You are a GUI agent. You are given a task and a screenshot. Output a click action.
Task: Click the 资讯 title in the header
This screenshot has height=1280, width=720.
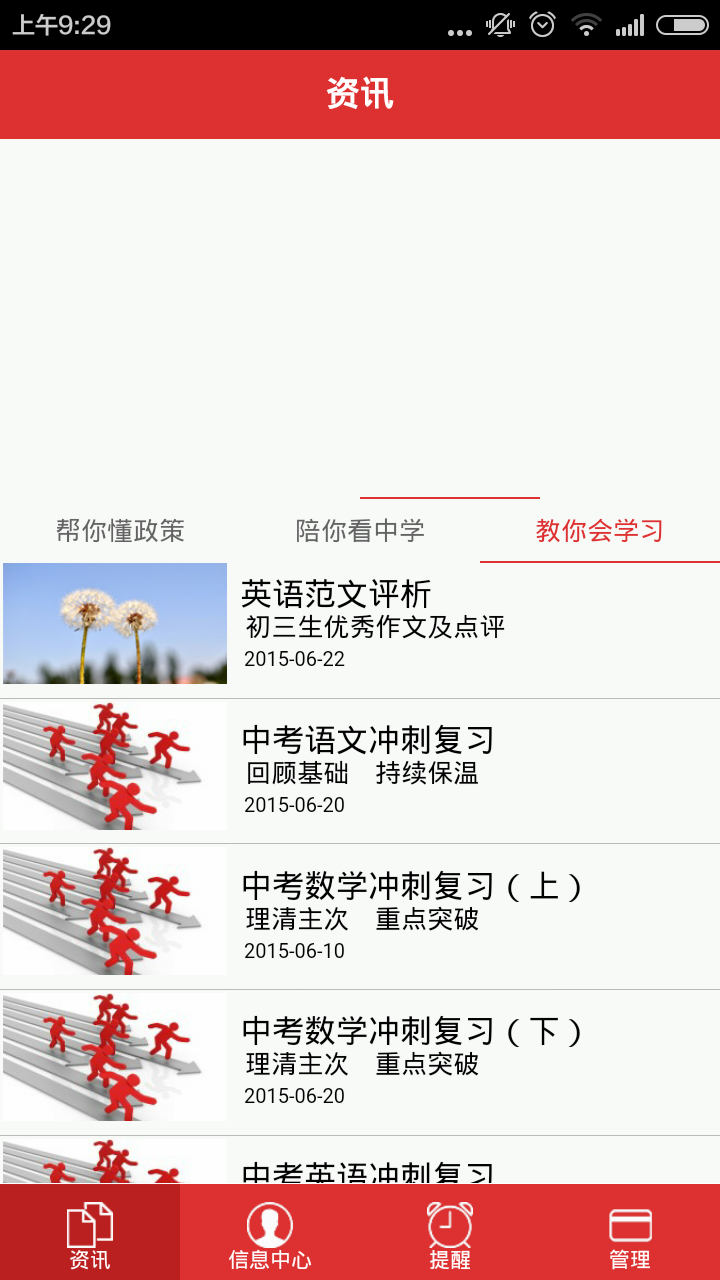360,94
